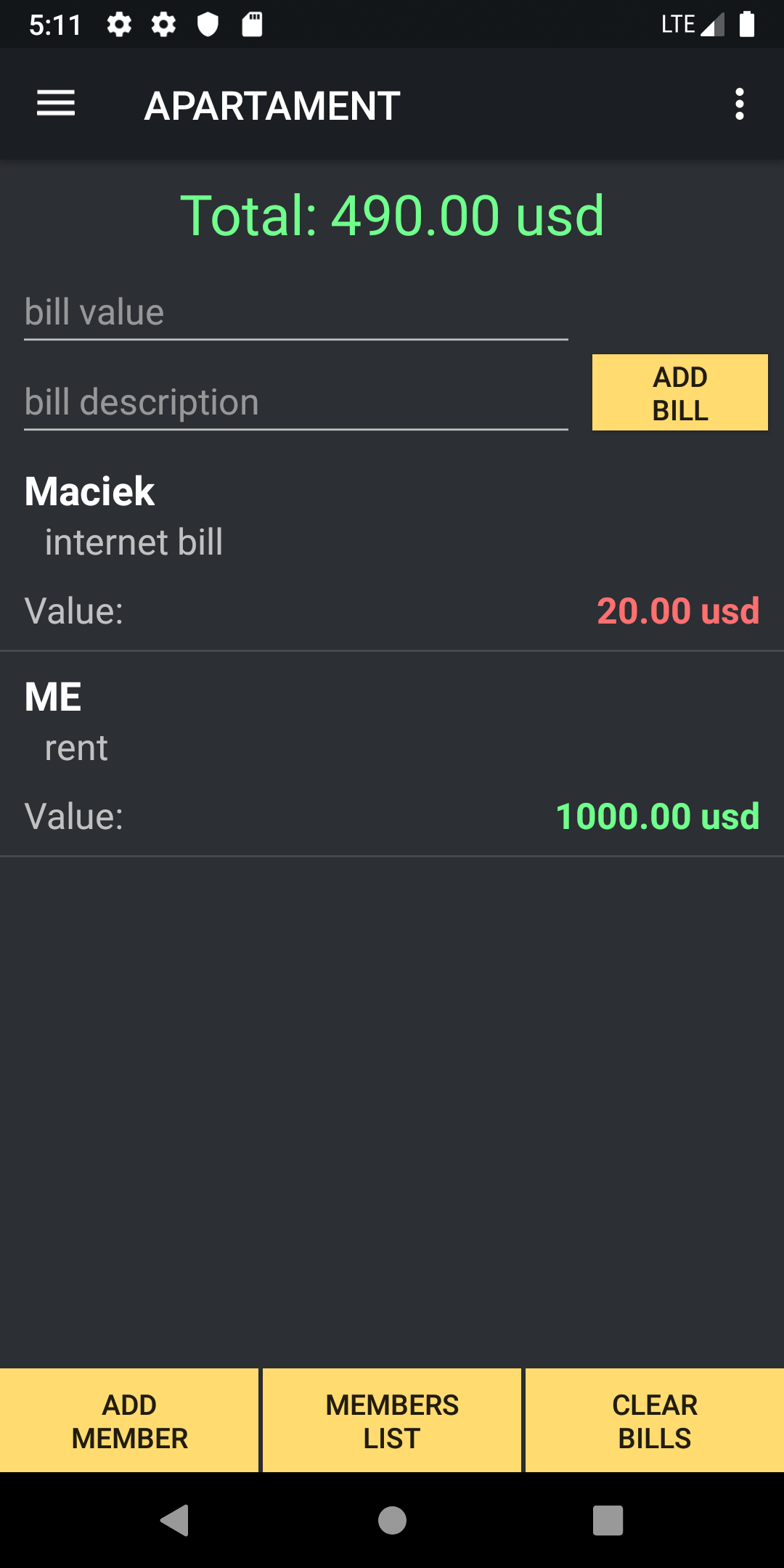Add a new member
Viewport: 784px width, 1568px height.
(x=129, y=1421)
